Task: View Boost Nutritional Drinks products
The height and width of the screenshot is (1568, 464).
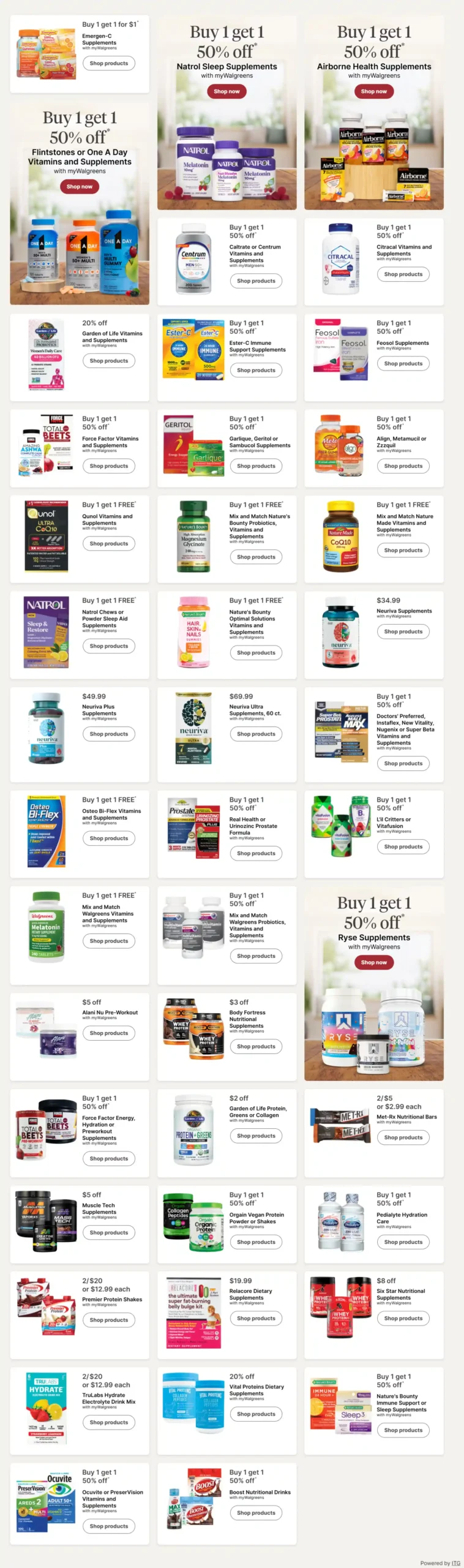Action: click(x=256, y=1513)
